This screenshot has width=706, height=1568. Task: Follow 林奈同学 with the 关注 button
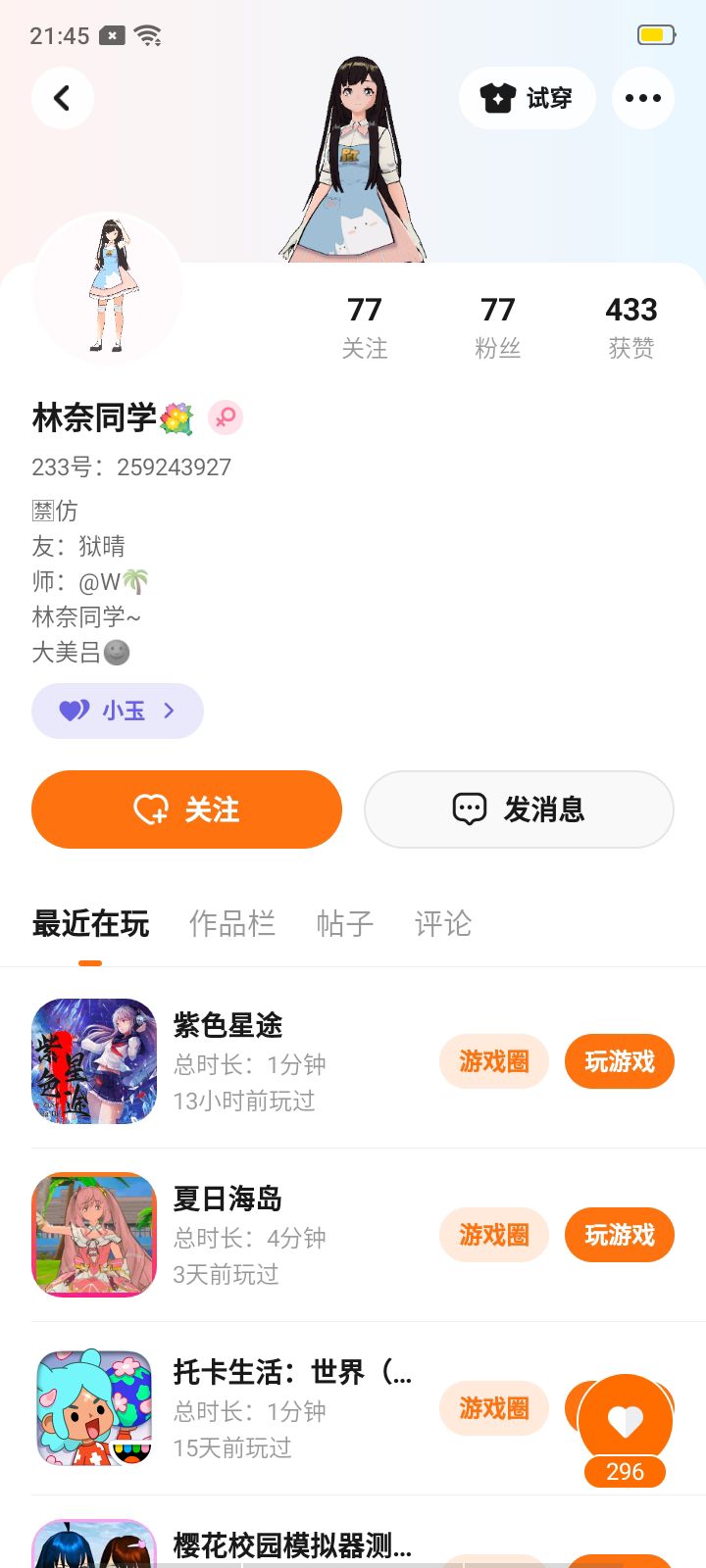coord(186,809)
